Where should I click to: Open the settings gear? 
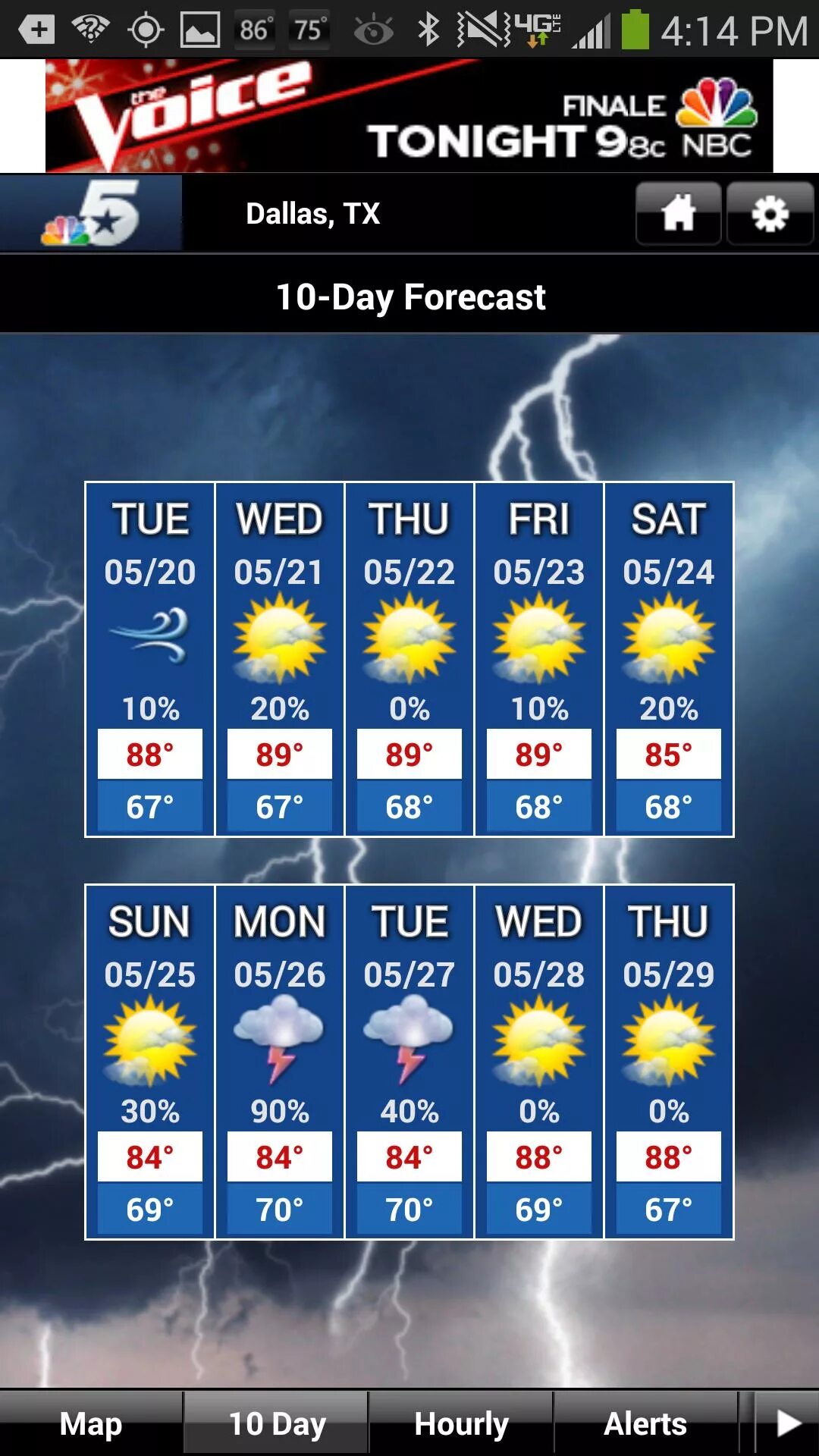pos(770,213)
